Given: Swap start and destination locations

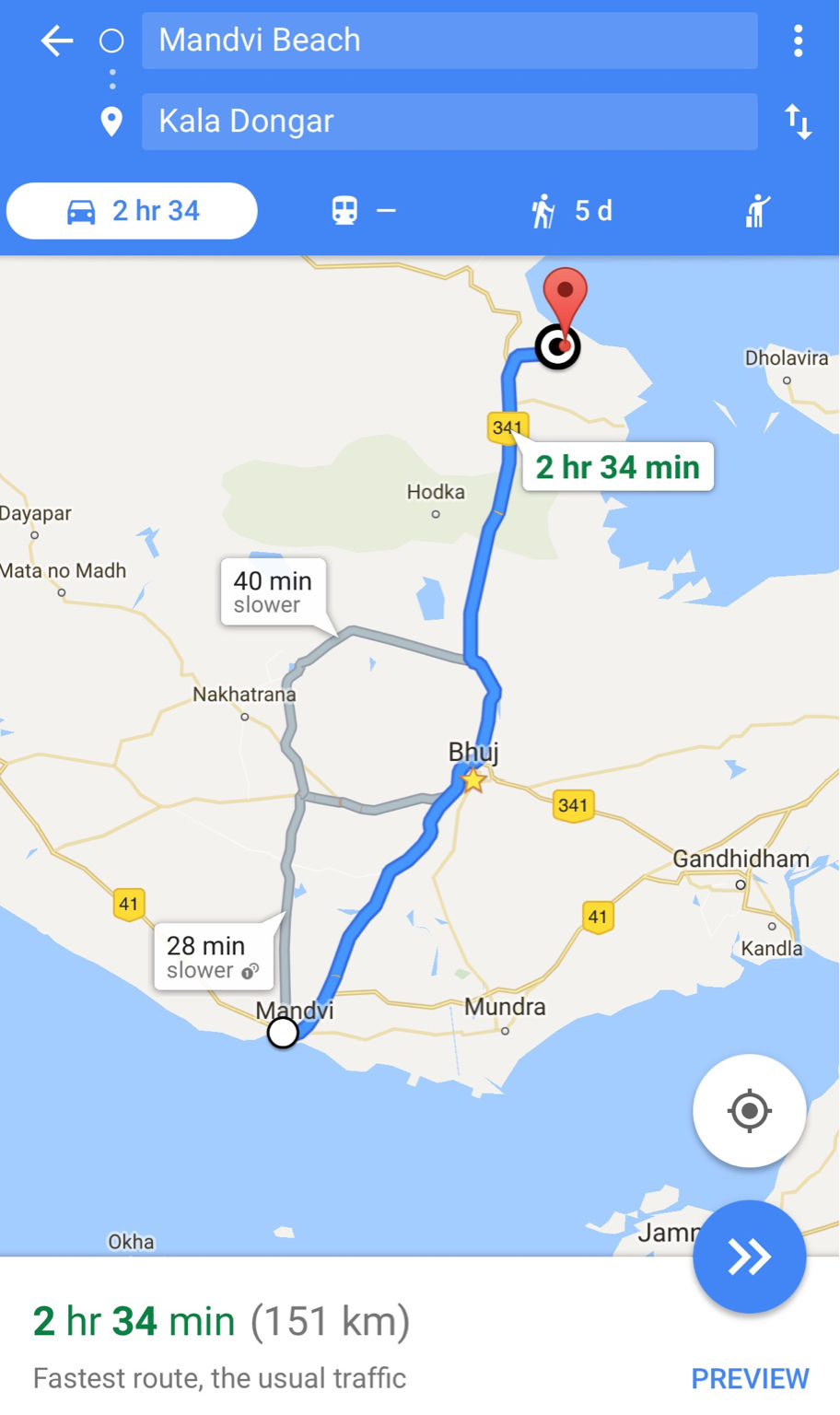Looking at the screenshot, I should [x=798, y=122].
